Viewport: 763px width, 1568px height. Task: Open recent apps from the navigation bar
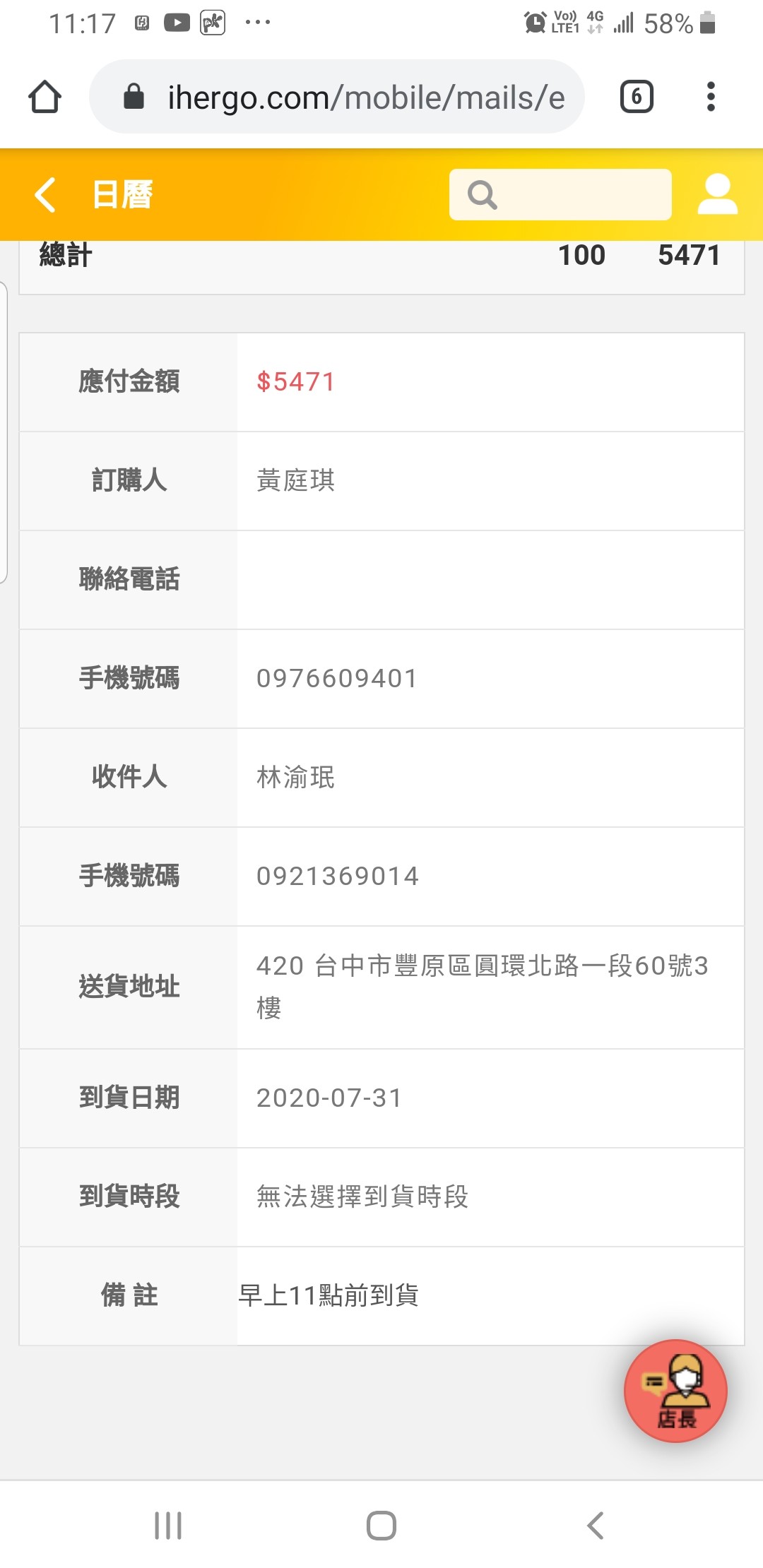point(168,1526)
